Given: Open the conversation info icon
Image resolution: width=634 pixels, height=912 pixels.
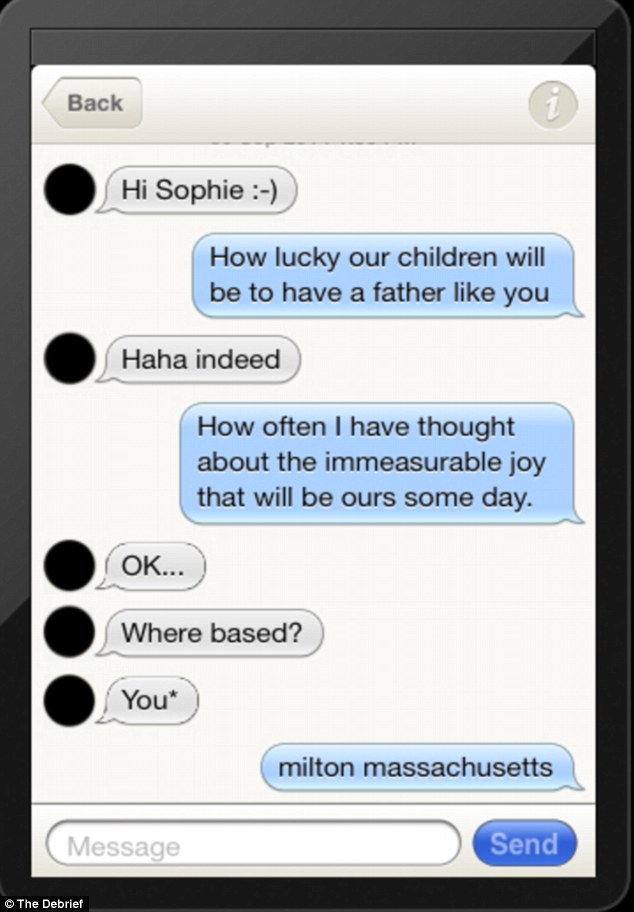Looking at the screenshot, I should coord(552,104).
